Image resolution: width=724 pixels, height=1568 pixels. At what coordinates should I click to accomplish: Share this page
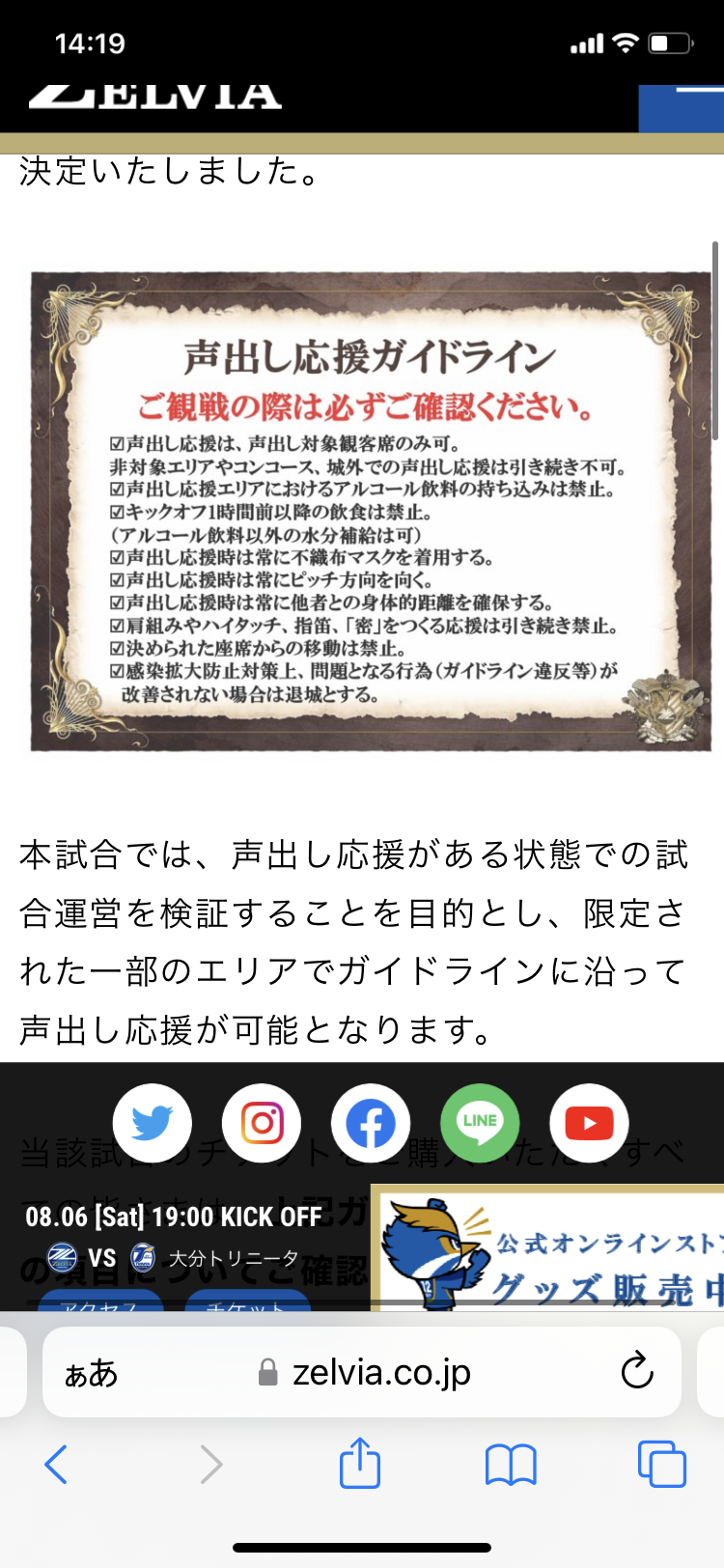pyautogui.click(x=360, y=1463)
